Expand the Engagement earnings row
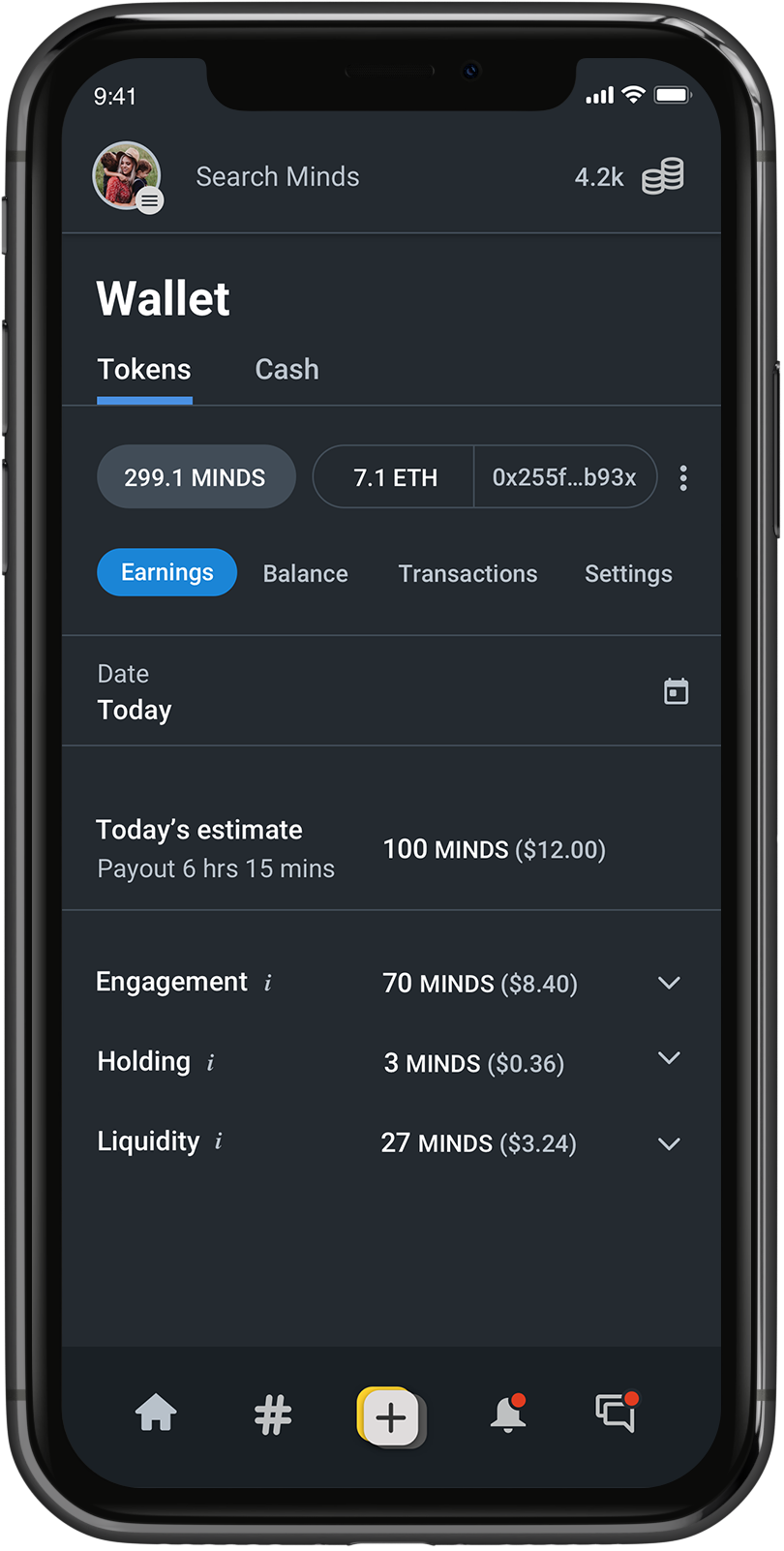 click(669, 984)
